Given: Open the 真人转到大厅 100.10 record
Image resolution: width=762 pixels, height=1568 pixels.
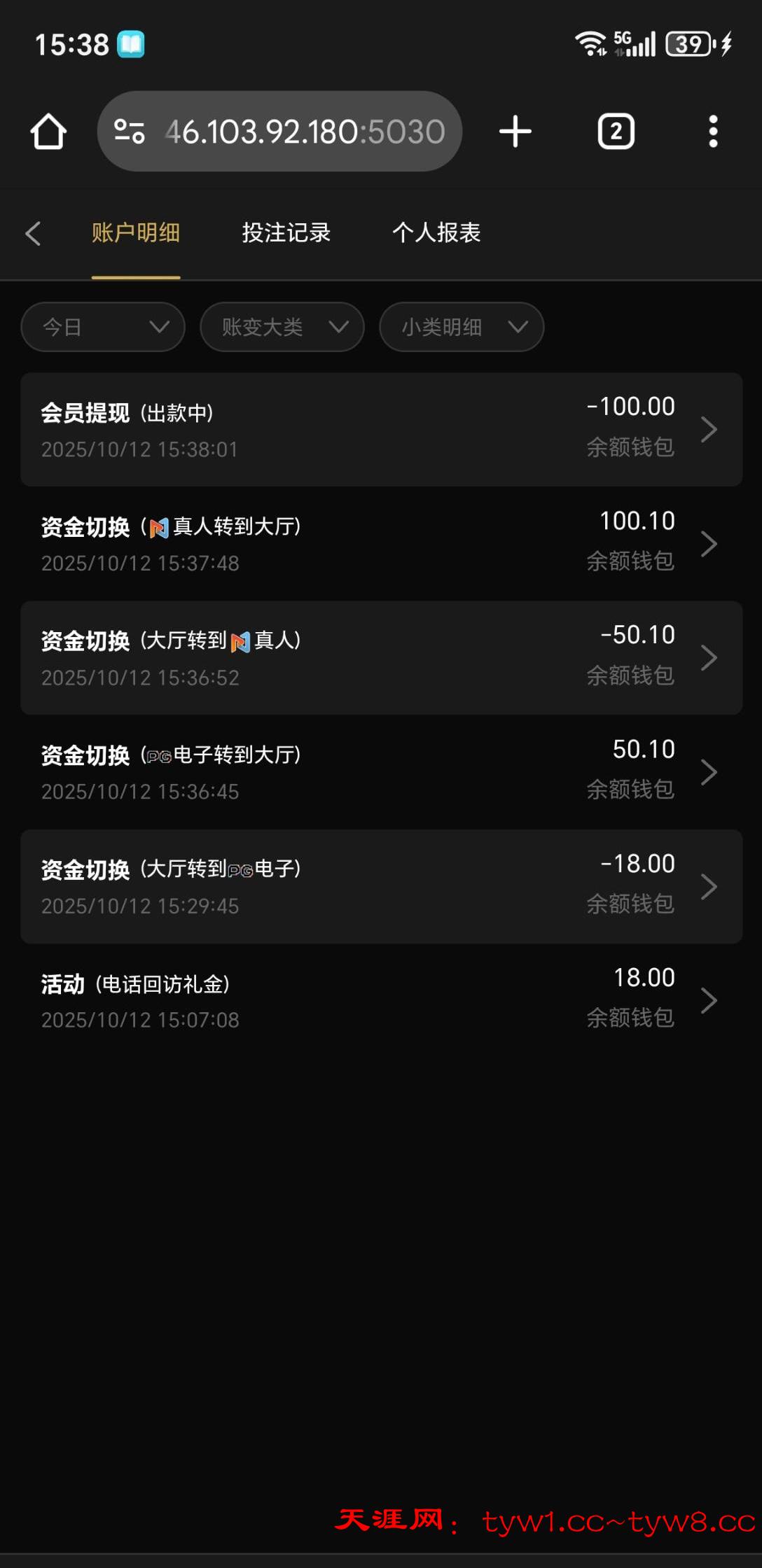Looking at the screenshot, I should pyautogui.click(x=381, y=543).
